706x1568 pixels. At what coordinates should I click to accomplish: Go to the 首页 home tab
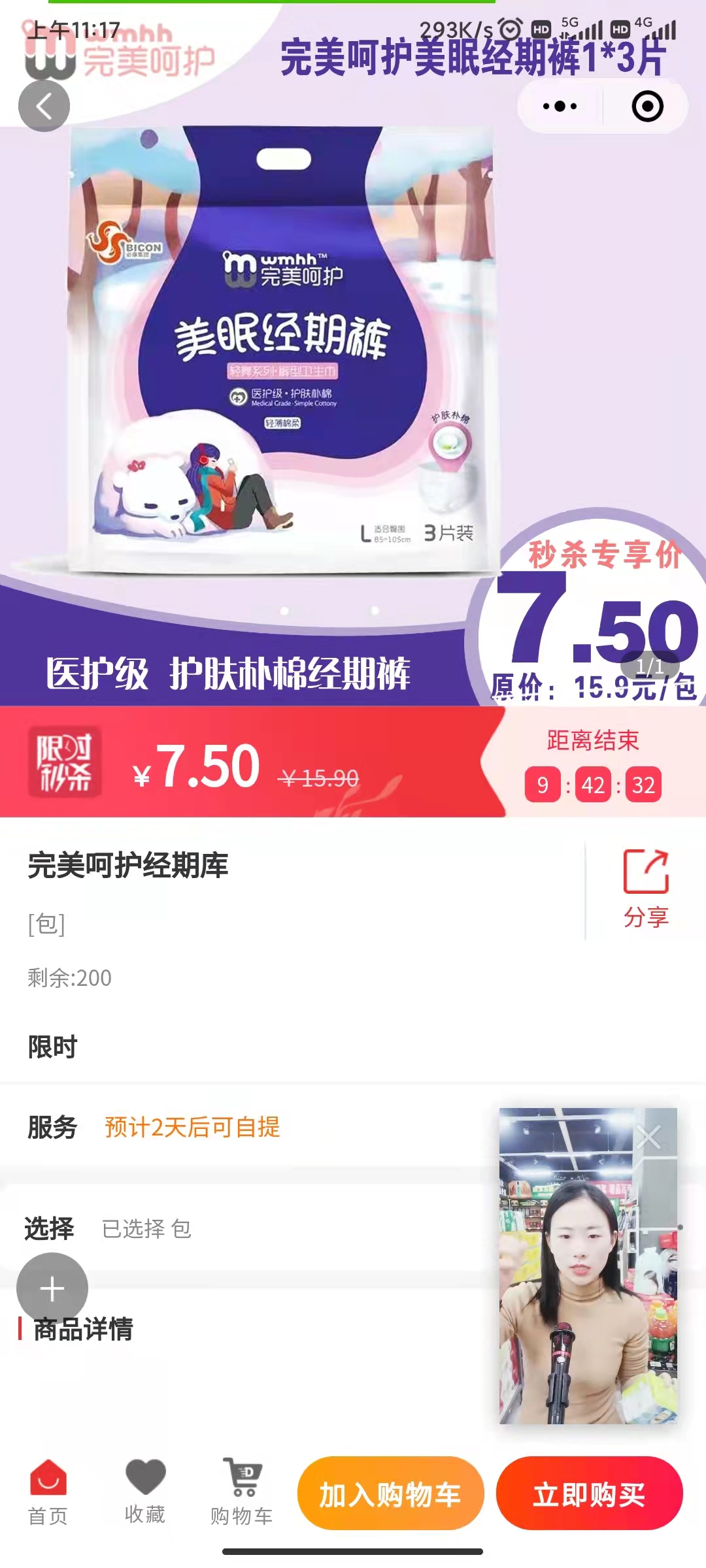pyautogui.click(x=48, y=1493)
